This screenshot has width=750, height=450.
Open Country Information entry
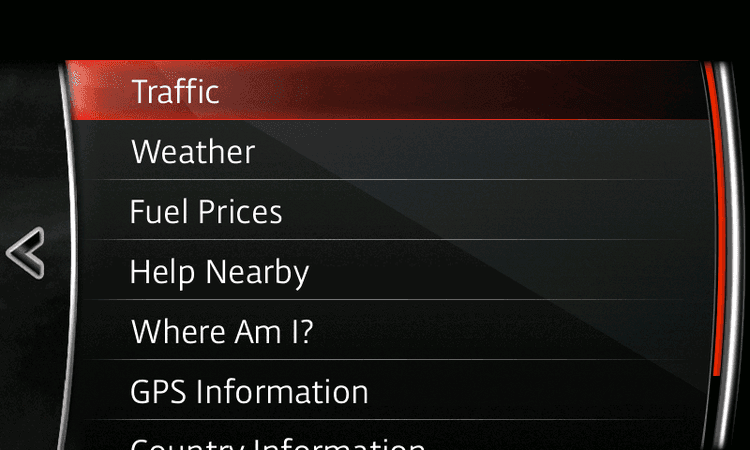(x=278, y=442)
